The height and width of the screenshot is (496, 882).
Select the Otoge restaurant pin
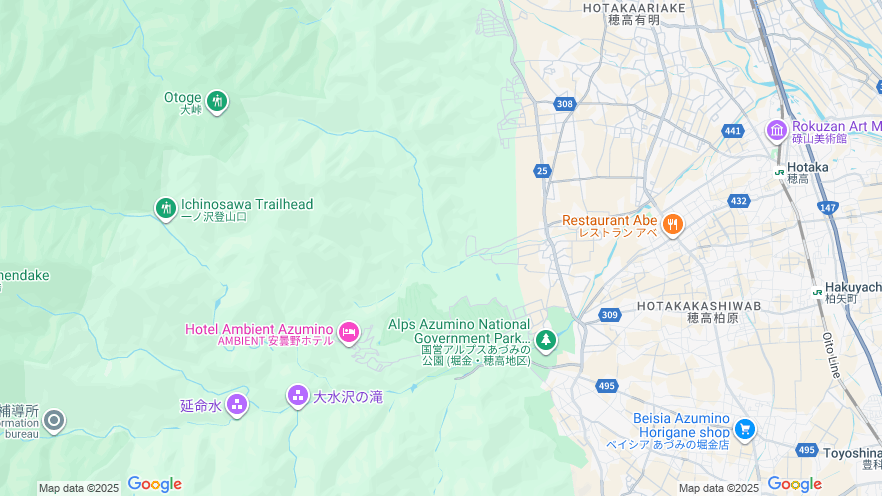tap(217, 100)
